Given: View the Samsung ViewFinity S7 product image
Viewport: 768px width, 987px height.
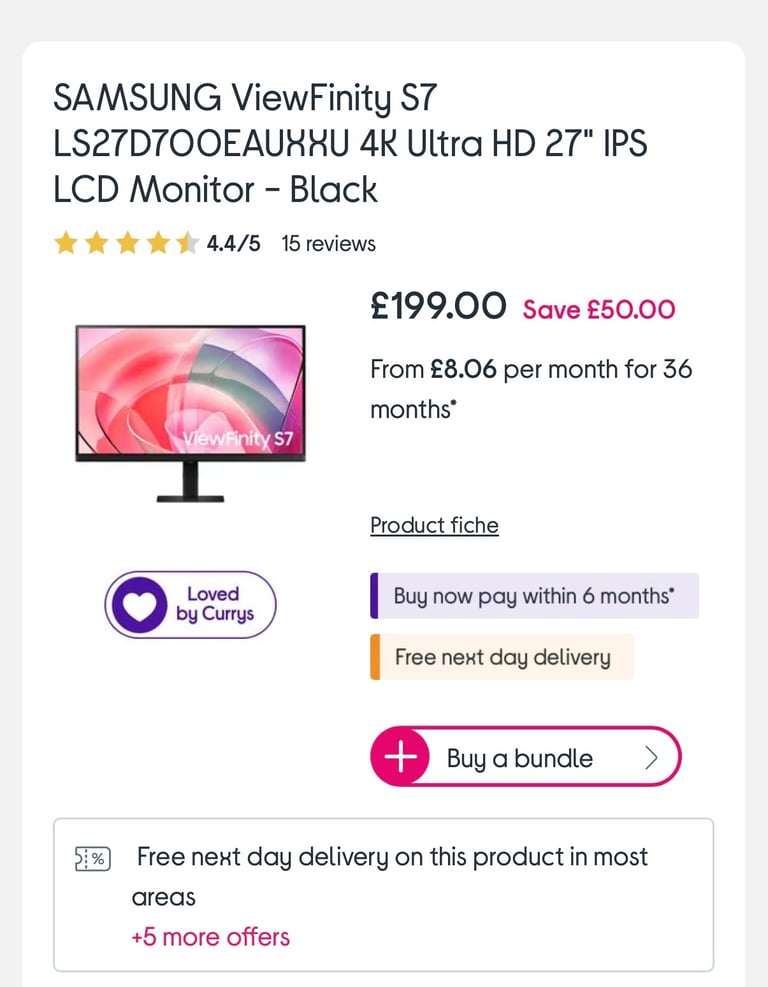Looking at the screenshot, I should [x=190, y=411].
